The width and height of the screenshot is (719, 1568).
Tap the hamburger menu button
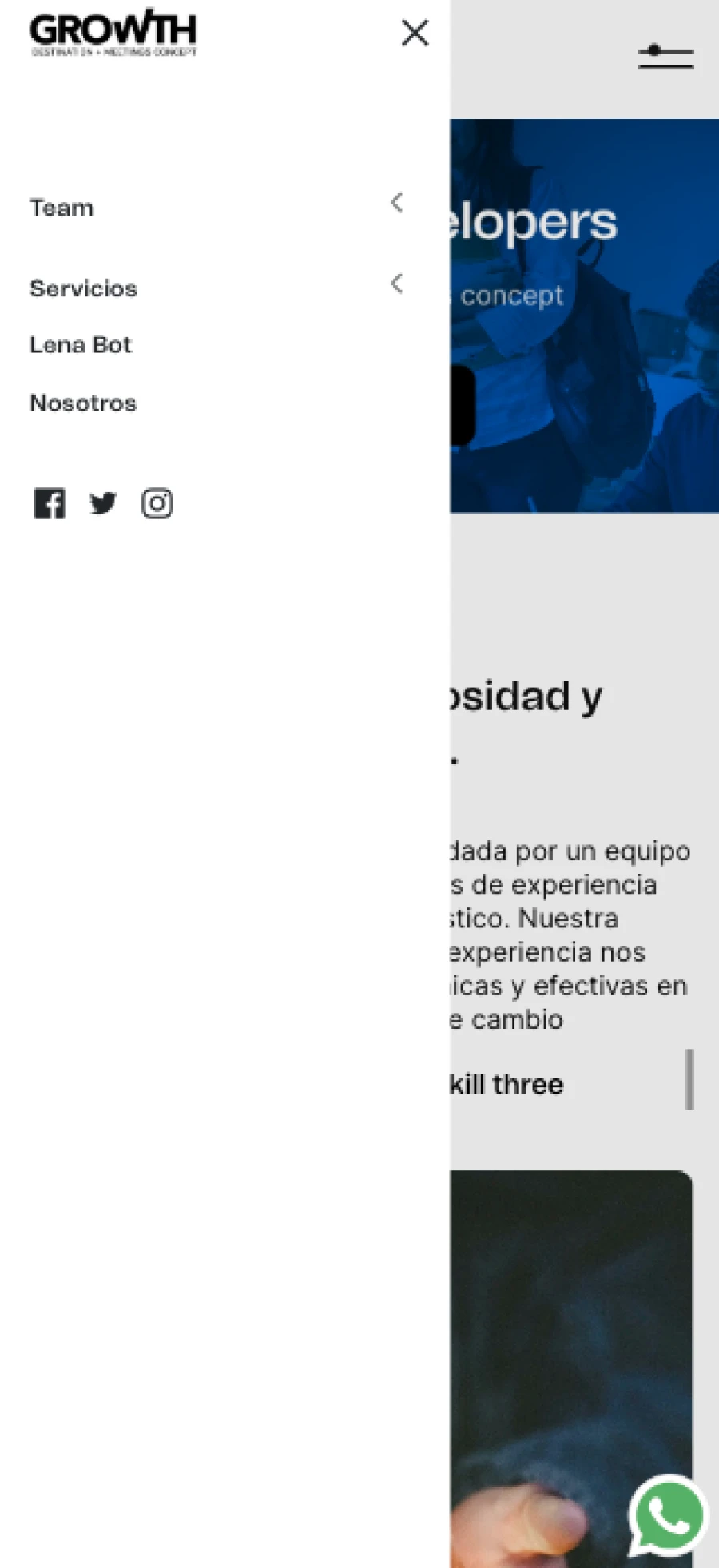[x=665, y=57]
